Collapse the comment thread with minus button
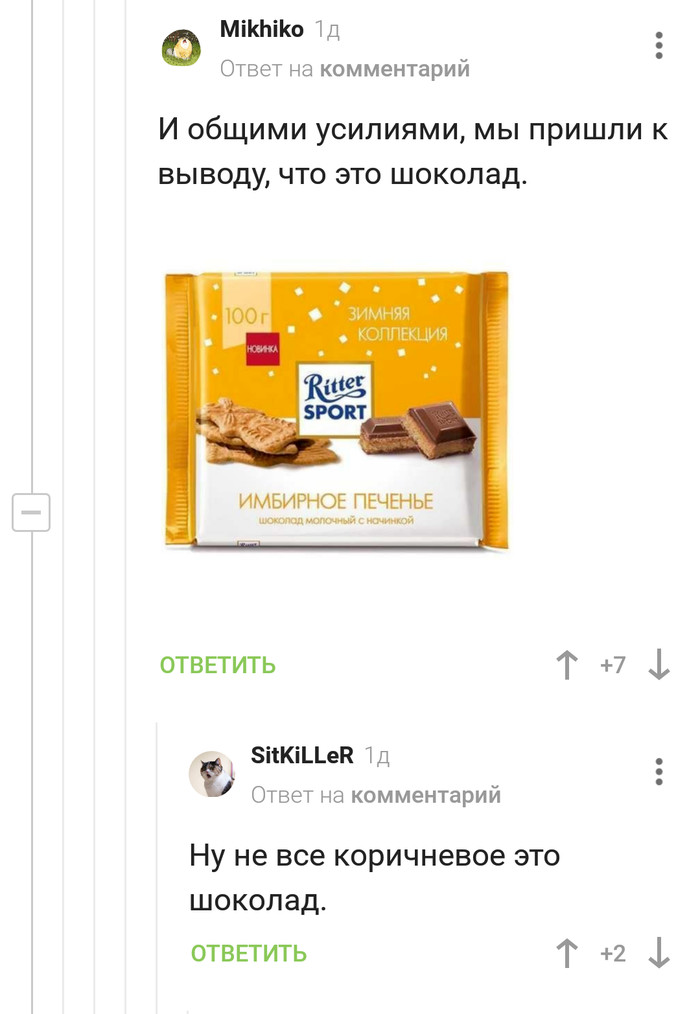The image size is (700, 1014). pyautogui.click(x=31, y=513)
